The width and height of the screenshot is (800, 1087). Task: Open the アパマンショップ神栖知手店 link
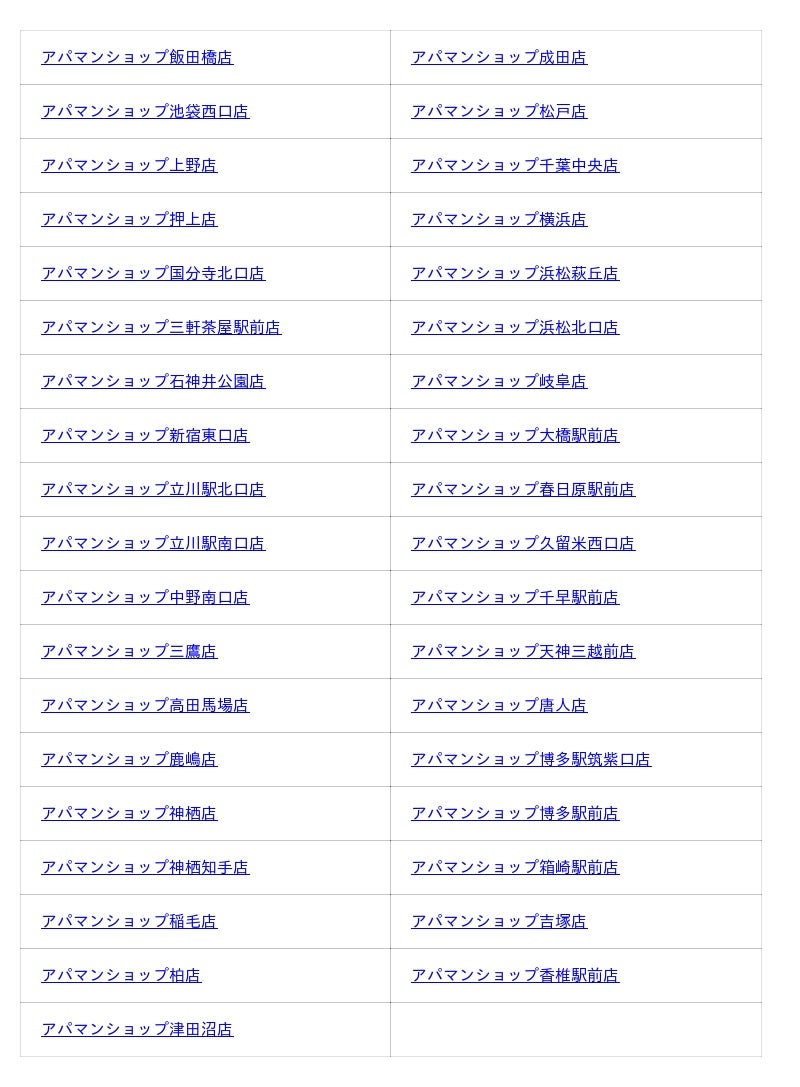[145, 868]
